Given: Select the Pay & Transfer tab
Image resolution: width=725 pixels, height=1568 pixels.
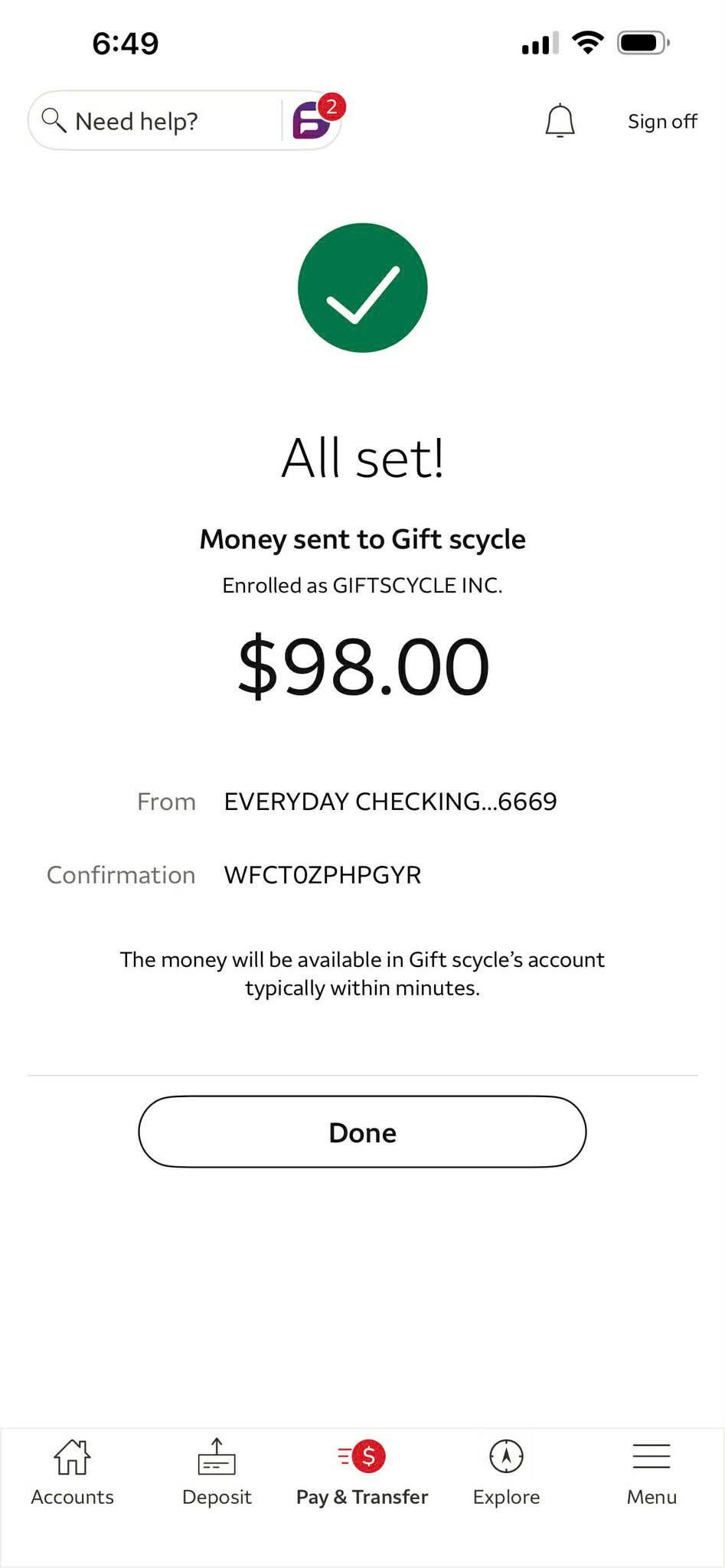Looking at the screenshot, I should coord(362,1472).
